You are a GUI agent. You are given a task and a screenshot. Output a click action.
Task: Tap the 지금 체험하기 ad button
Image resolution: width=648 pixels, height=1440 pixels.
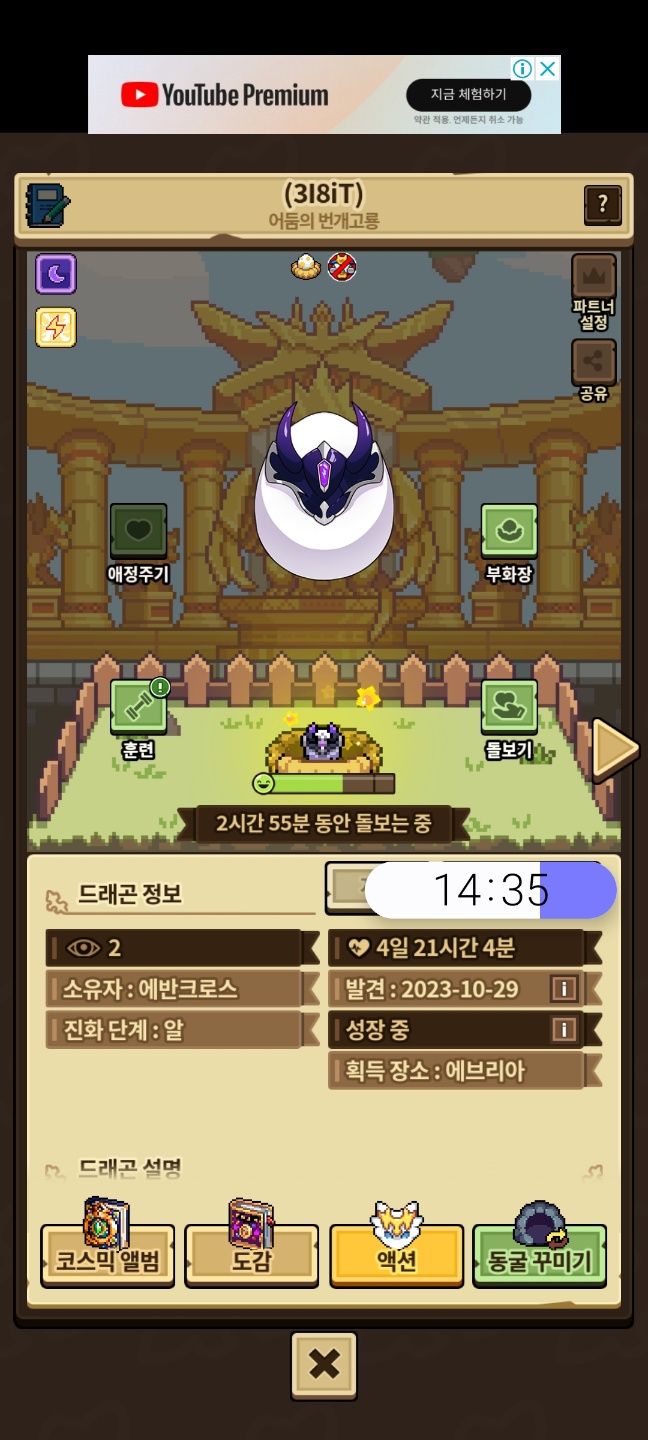(468, 95)
